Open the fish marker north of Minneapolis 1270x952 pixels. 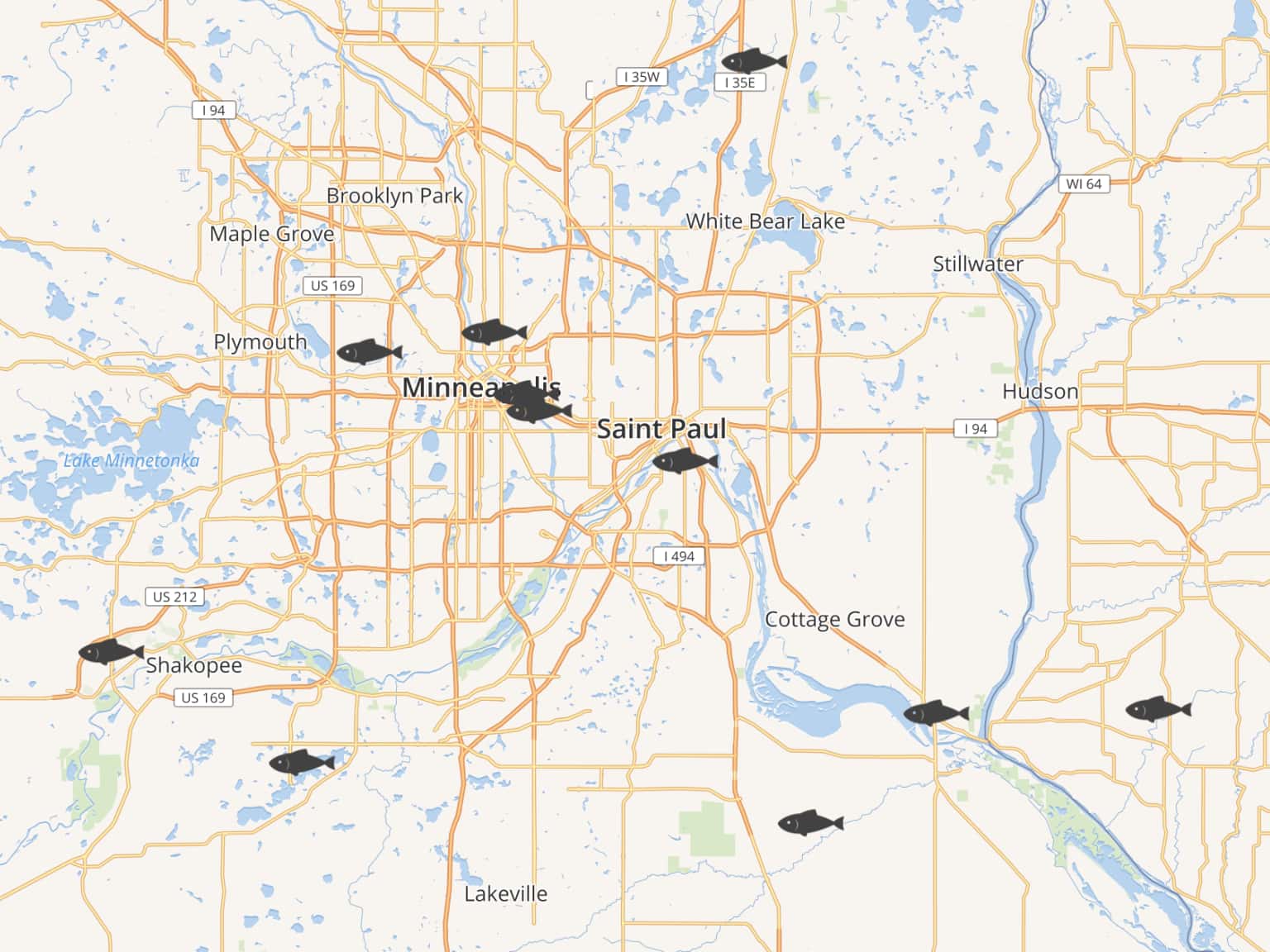[494, 332]
